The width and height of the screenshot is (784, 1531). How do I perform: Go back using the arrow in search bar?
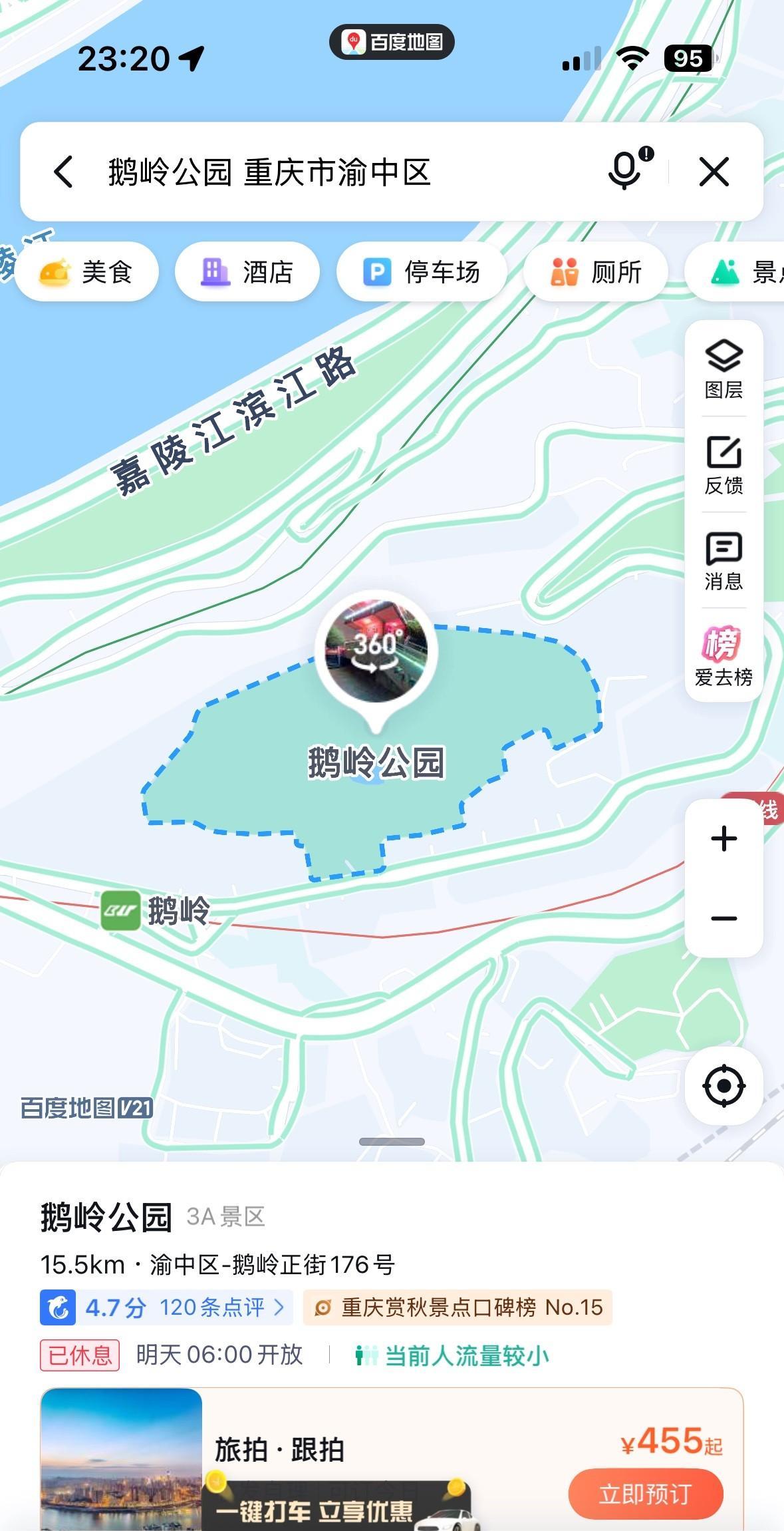[x=63, y=172]
